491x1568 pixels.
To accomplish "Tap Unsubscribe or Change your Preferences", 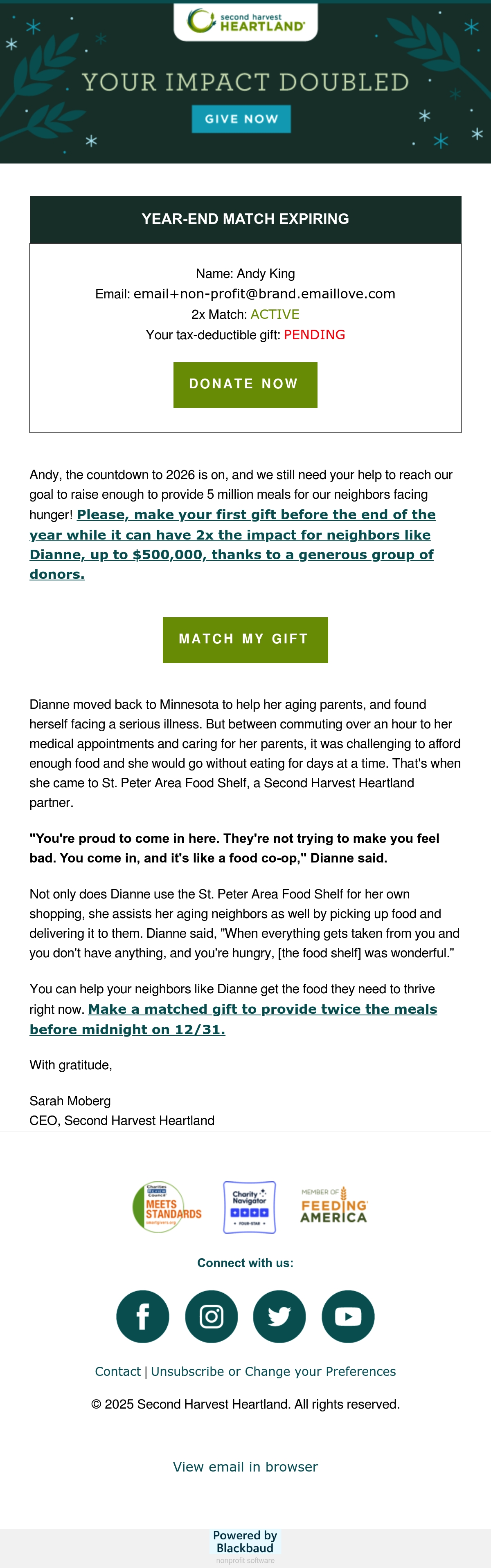I will point(273,1371).
